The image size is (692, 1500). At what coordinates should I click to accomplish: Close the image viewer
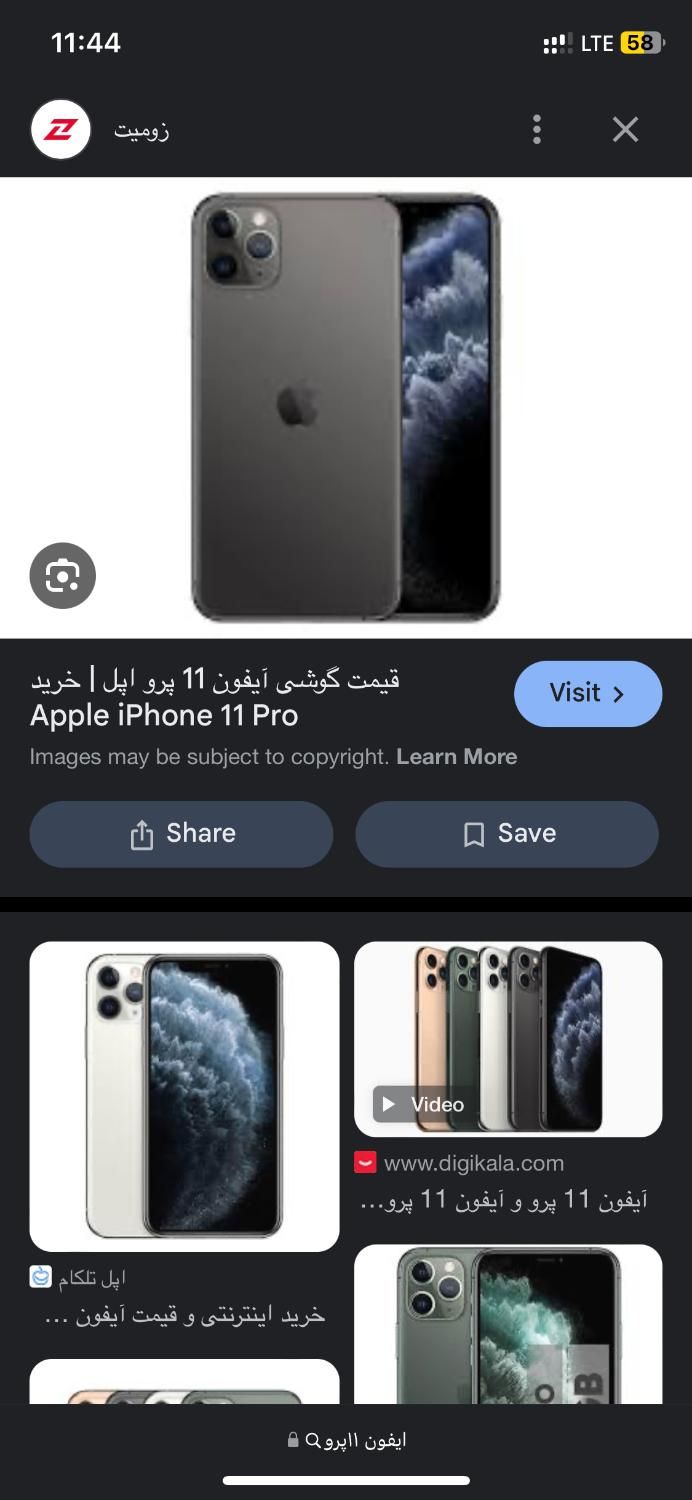pyautogui.click(x=625, y=129)
